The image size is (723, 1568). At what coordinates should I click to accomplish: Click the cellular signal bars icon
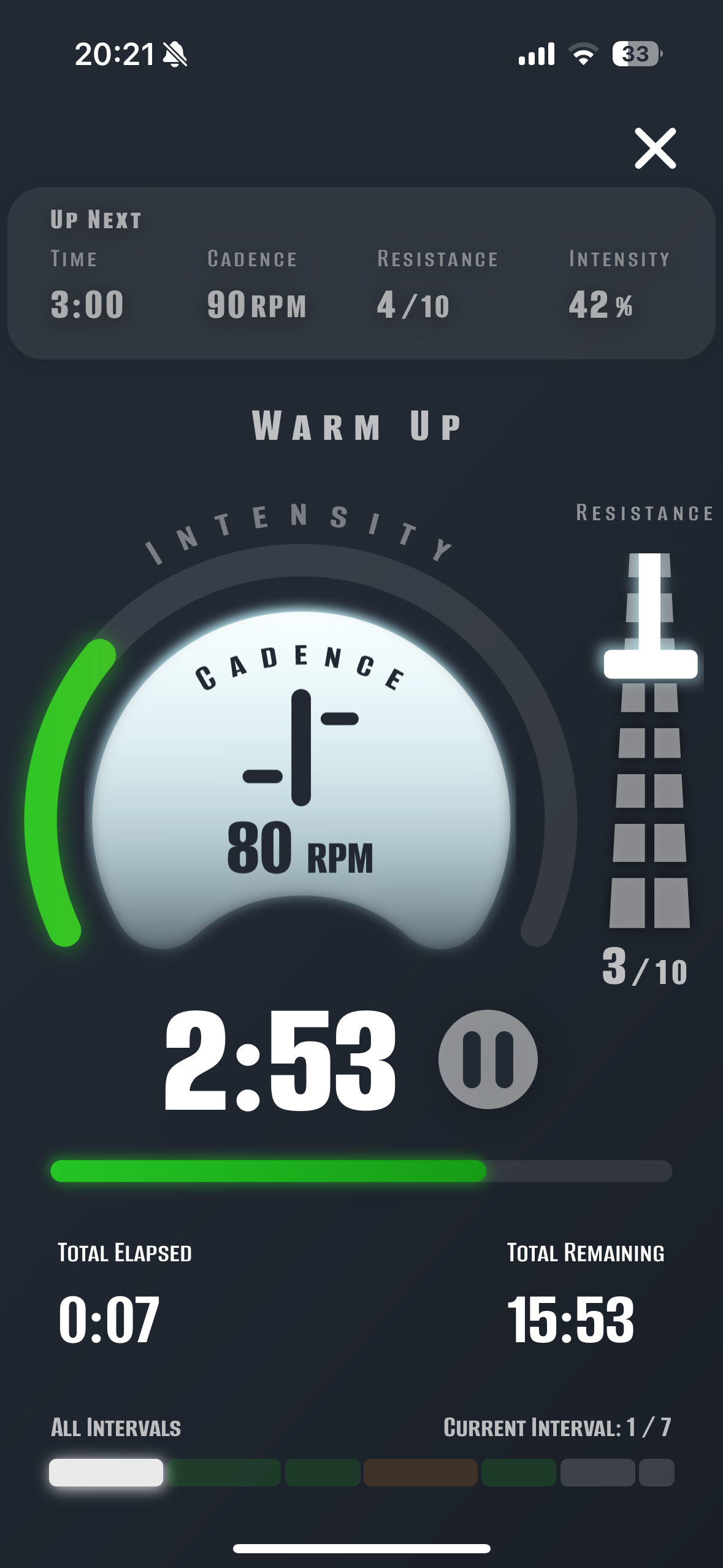coord(537,55)
